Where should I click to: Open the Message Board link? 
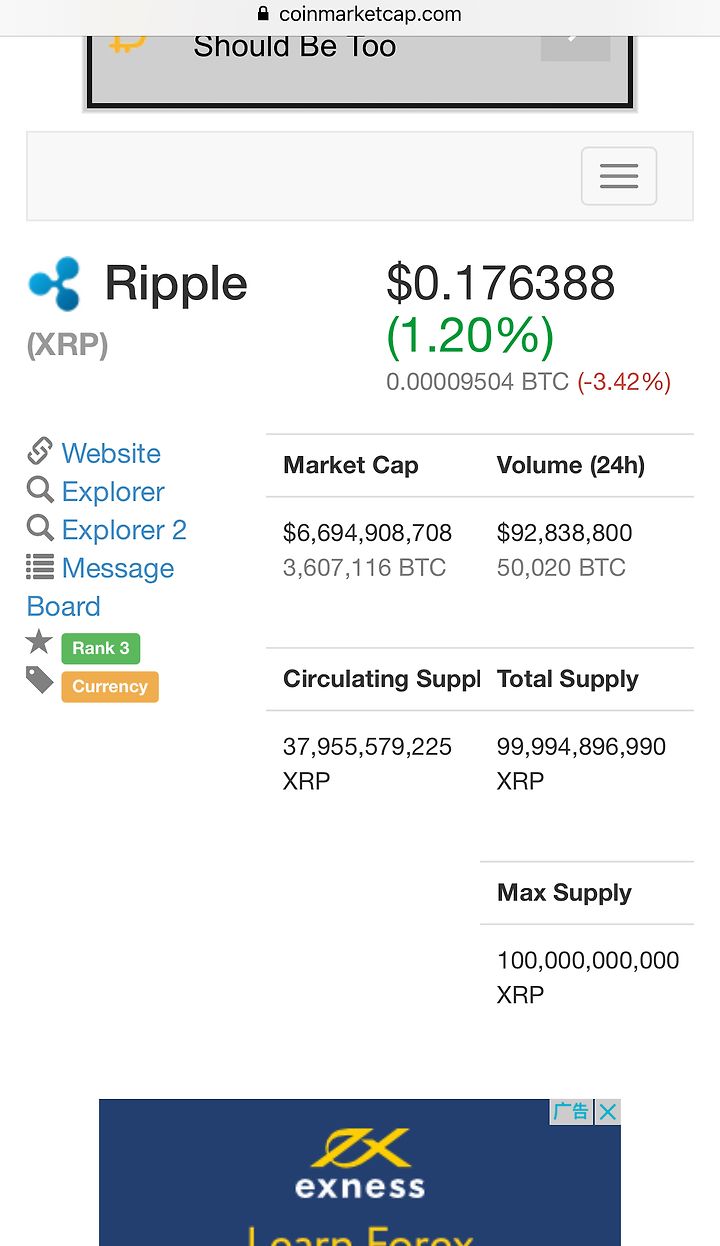coord(100,587)
